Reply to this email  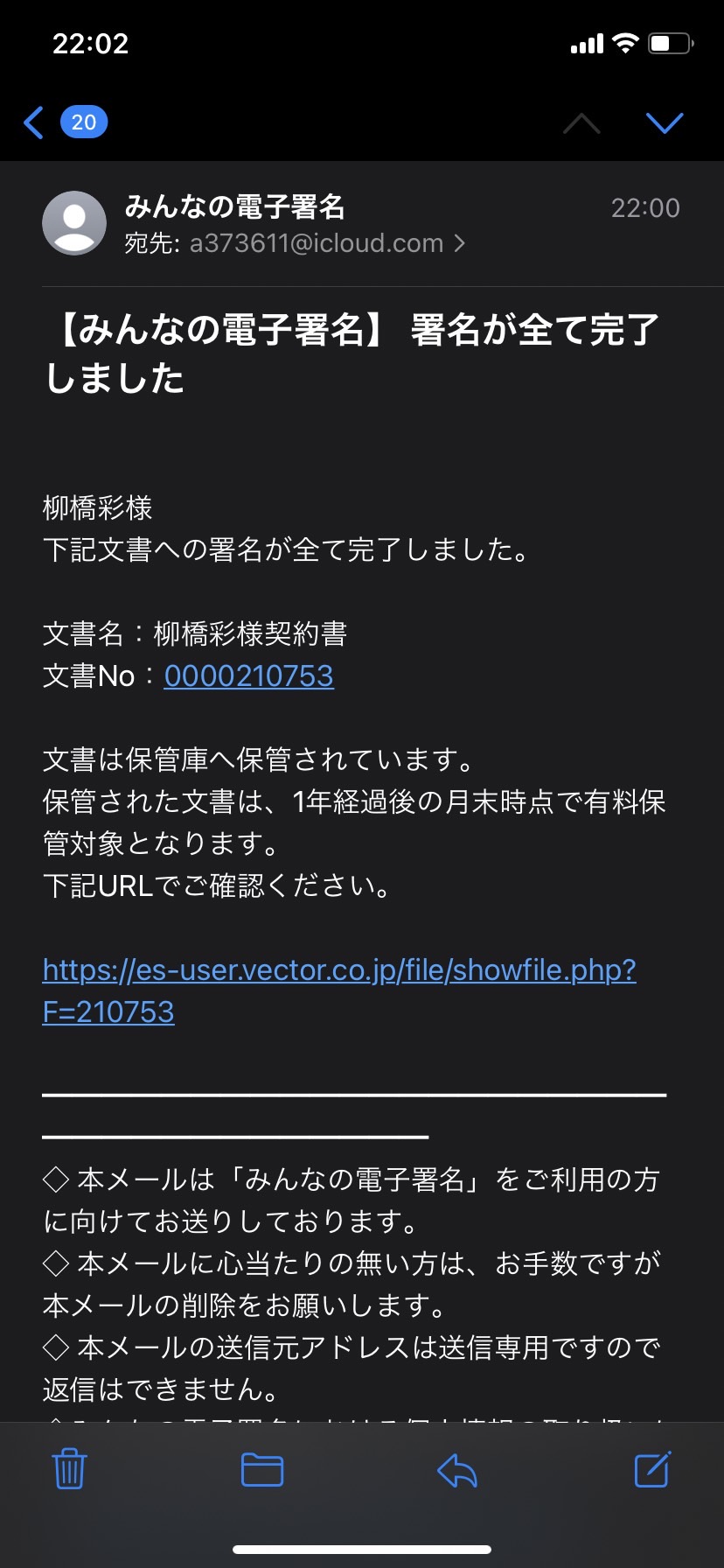[x=456, y=1470]
